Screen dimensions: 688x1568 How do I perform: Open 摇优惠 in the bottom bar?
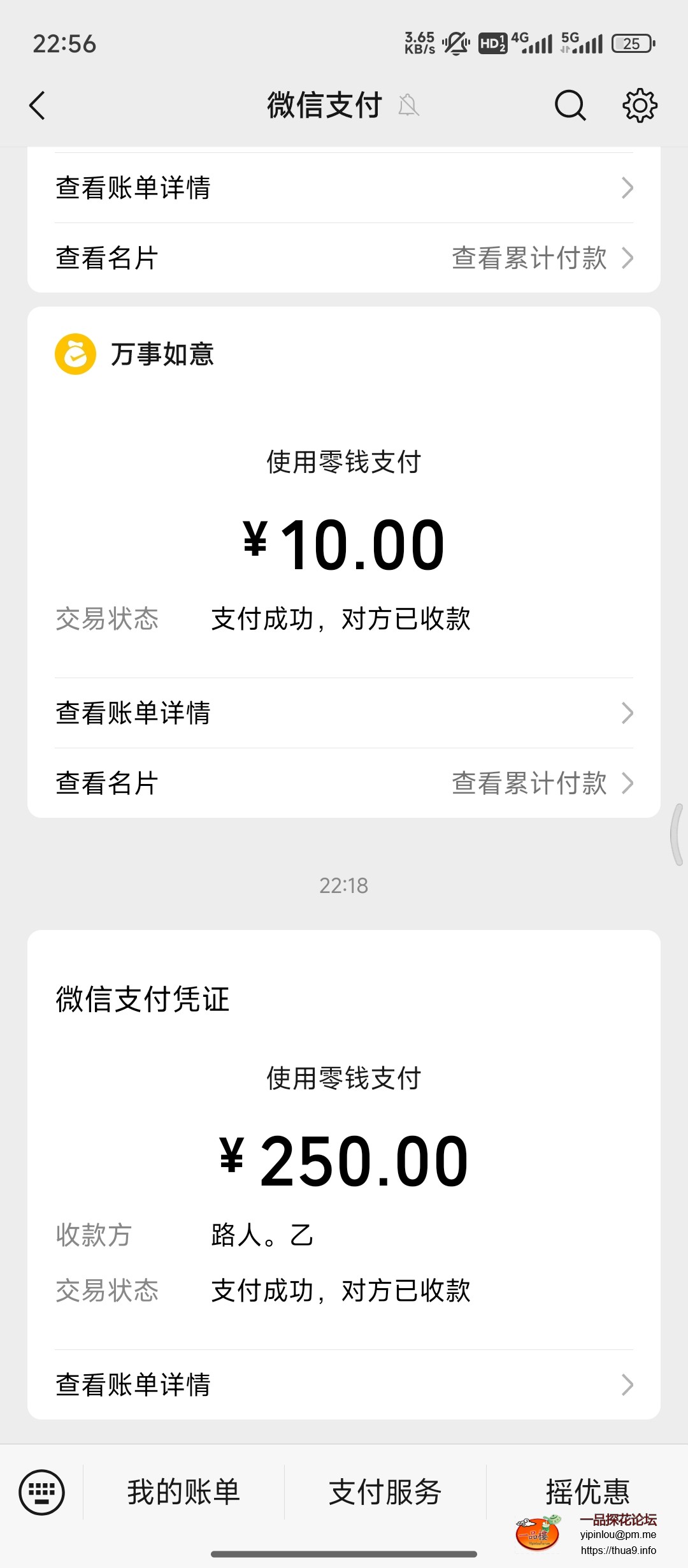click(588, 1492)
